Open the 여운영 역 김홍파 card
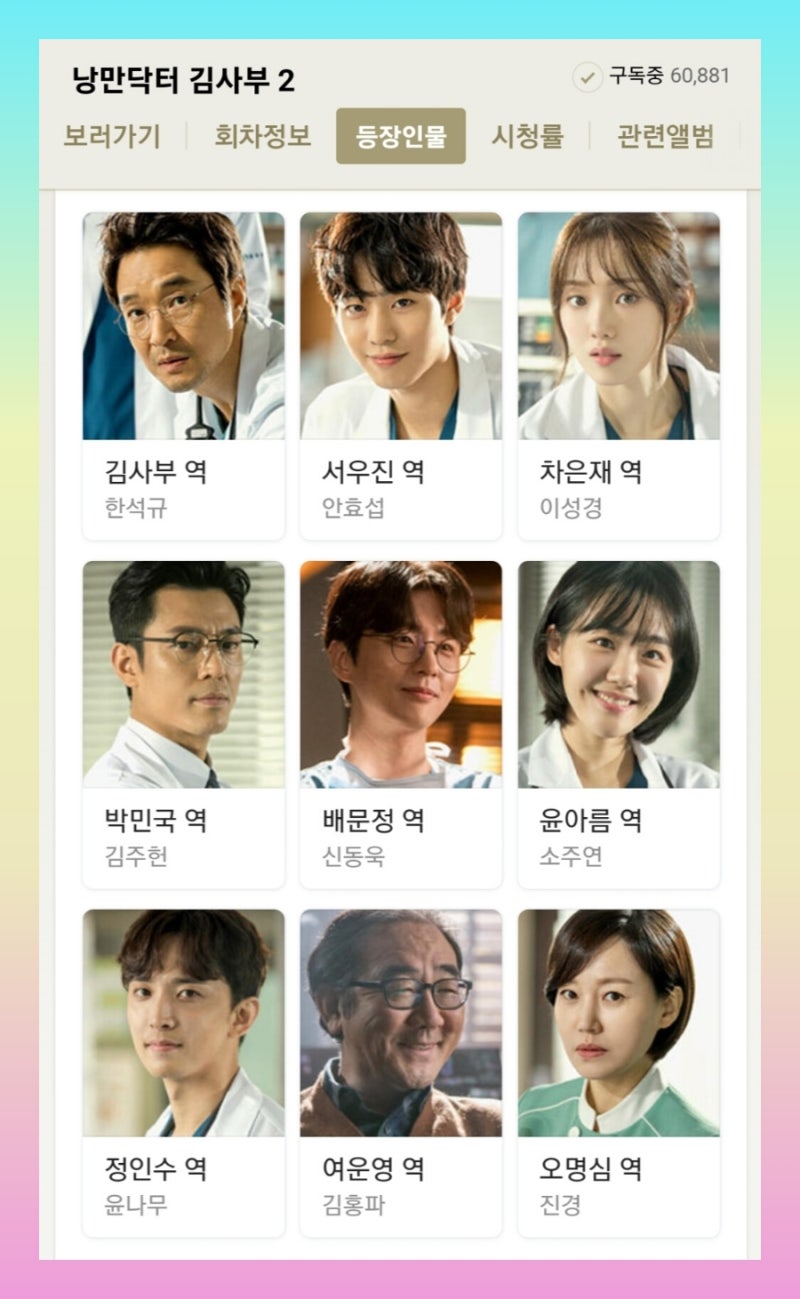 click(x=401, y=1073)
